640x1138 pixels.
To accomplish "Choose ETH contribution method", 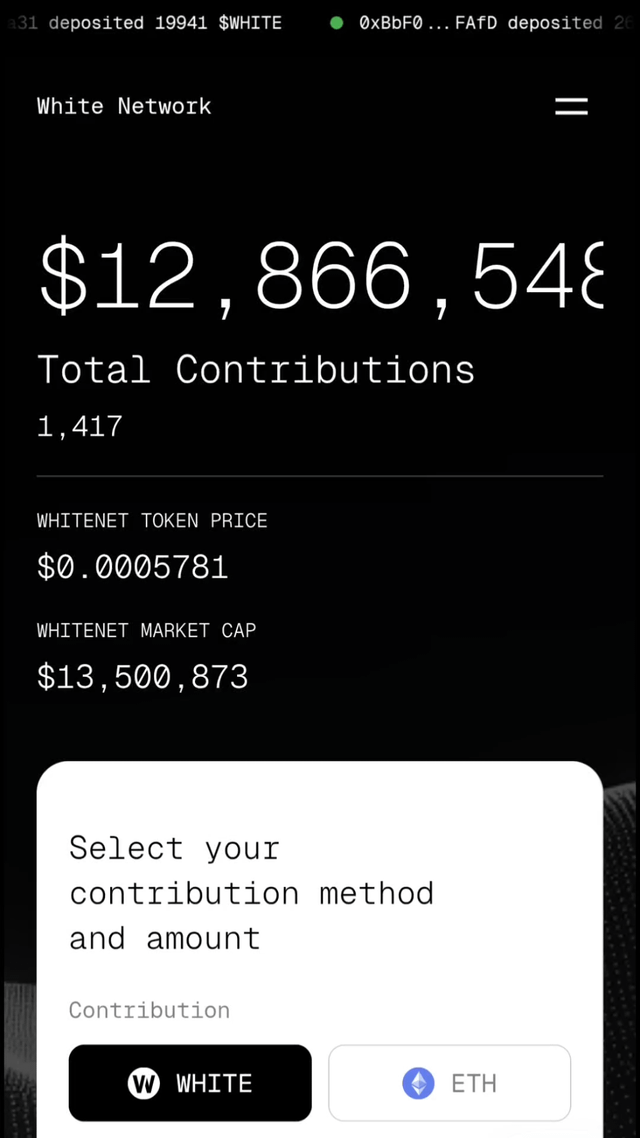I will coord(449,1083).
